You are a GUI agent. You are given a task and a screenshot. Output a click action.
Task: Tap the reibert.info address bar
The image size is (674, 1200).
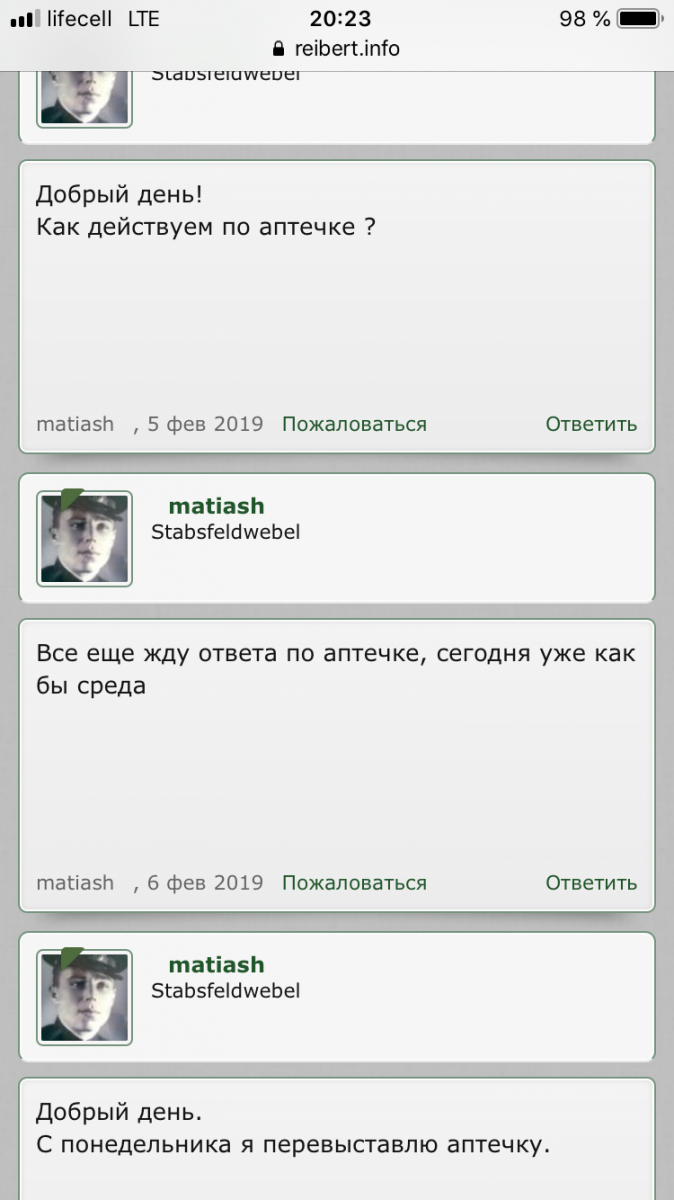337,48
